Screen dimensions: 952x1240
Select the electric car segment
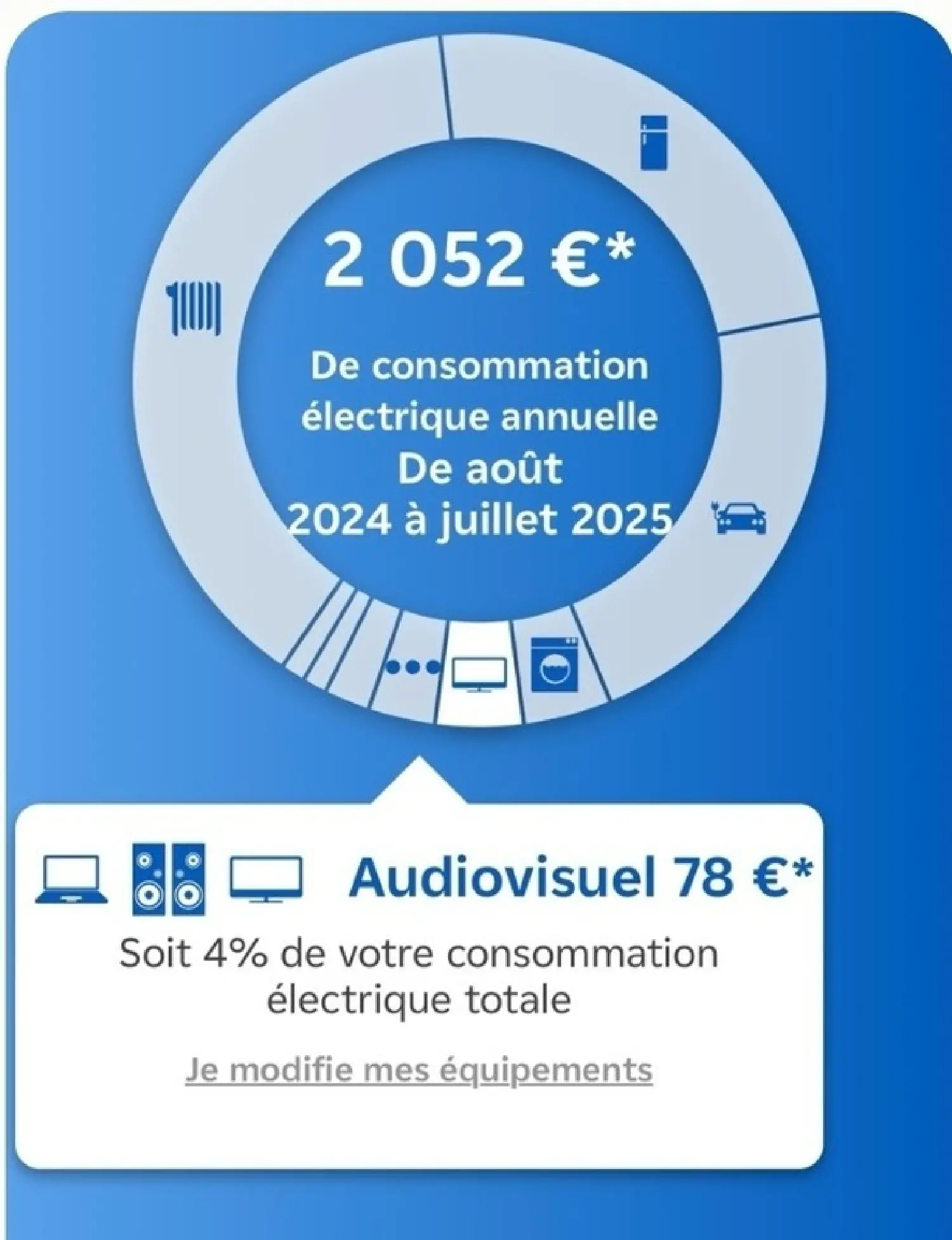pos(741,517)
